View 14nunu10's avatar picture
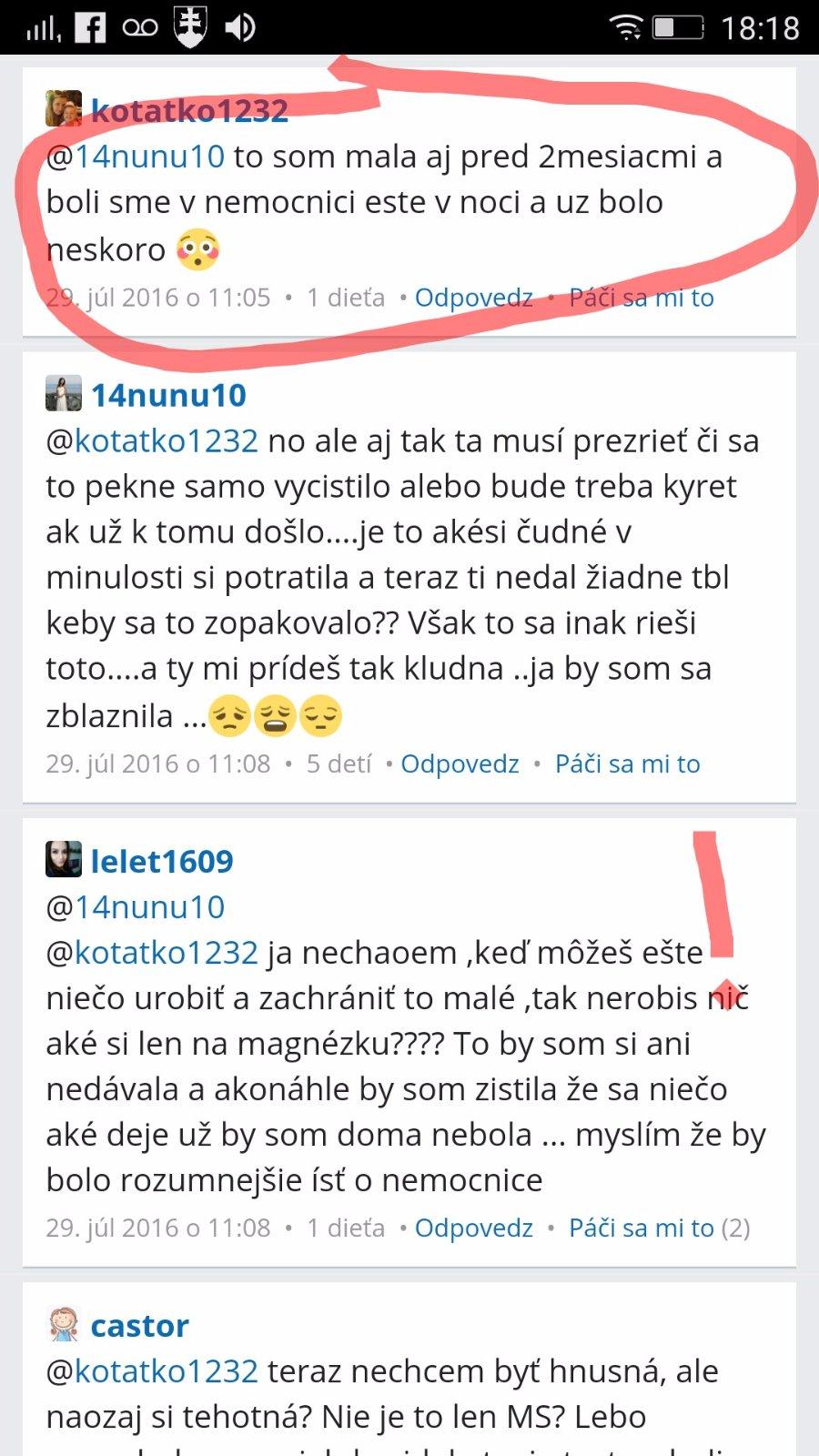The width and height of the screenshot is (819, 1456). (x=64, y=393)
